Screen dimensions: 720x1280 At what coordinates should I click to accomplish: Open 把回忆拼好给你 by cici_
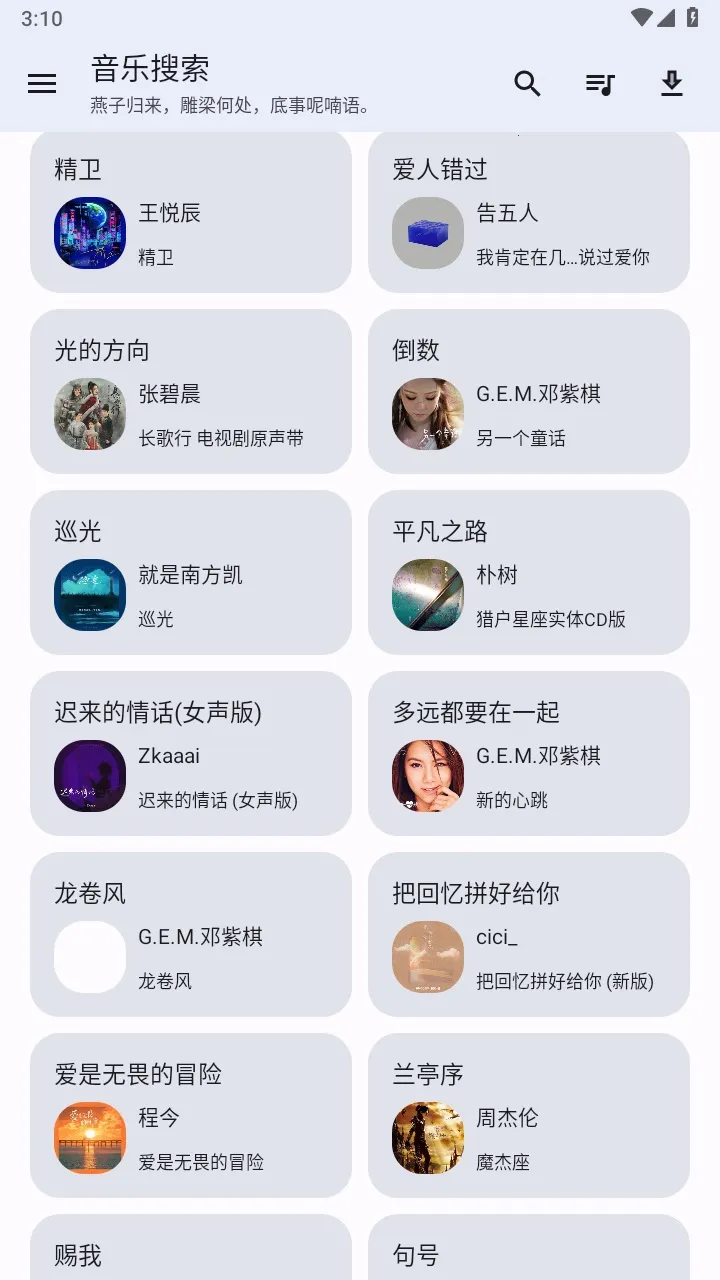click(529, 934)
